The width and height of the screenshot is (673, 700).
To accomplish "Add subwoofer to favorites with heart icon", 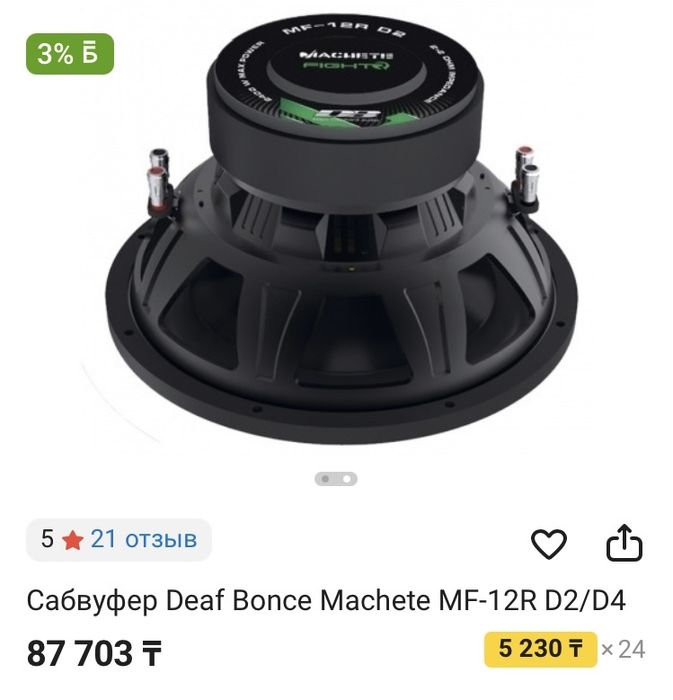I will [548, 544].
